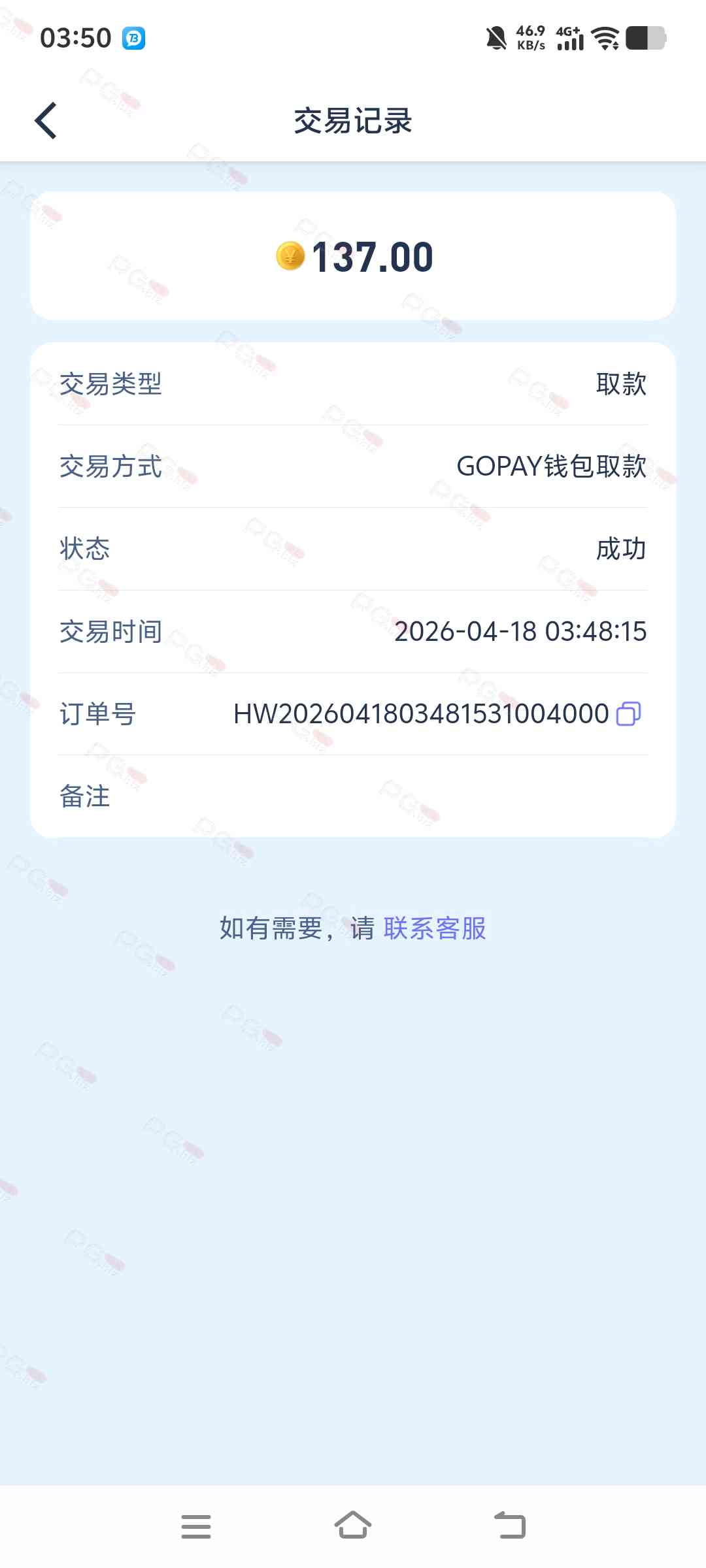Copy the order number
This screenshot has height=1568, width=706.
pos(628,713)
